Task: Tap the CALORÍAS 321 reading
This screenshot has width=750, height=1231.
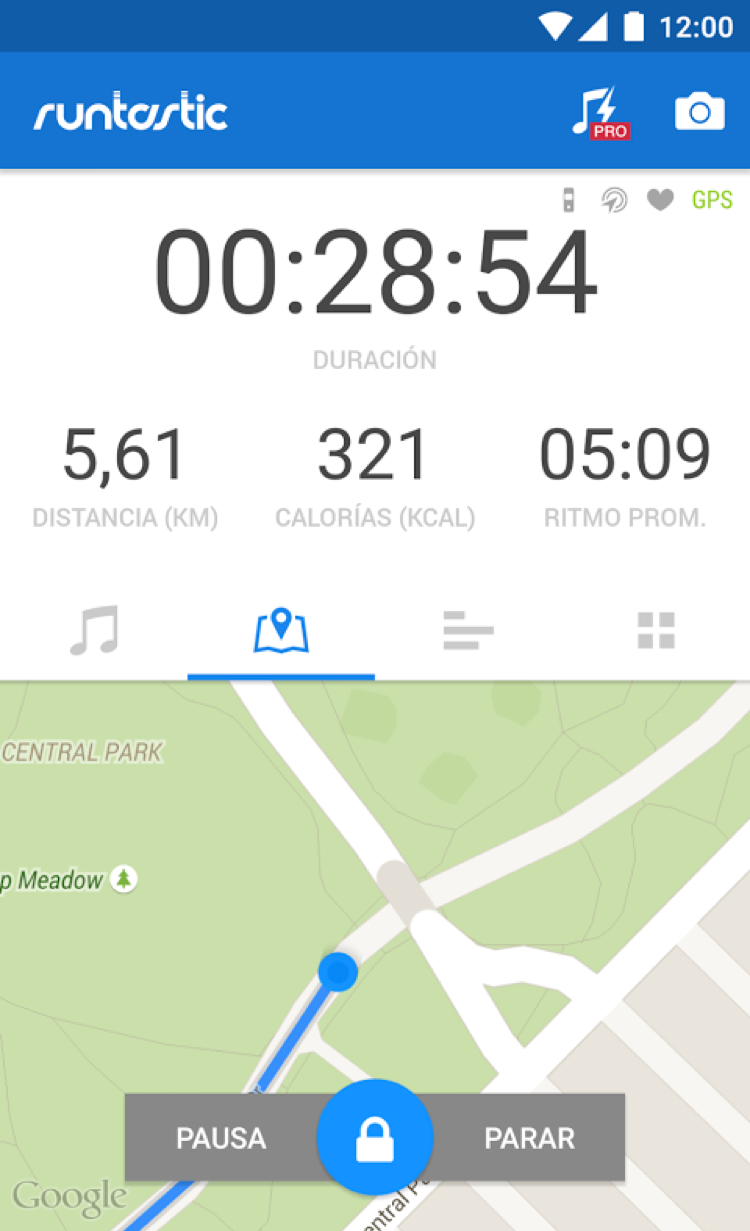Action: (374, 455)
